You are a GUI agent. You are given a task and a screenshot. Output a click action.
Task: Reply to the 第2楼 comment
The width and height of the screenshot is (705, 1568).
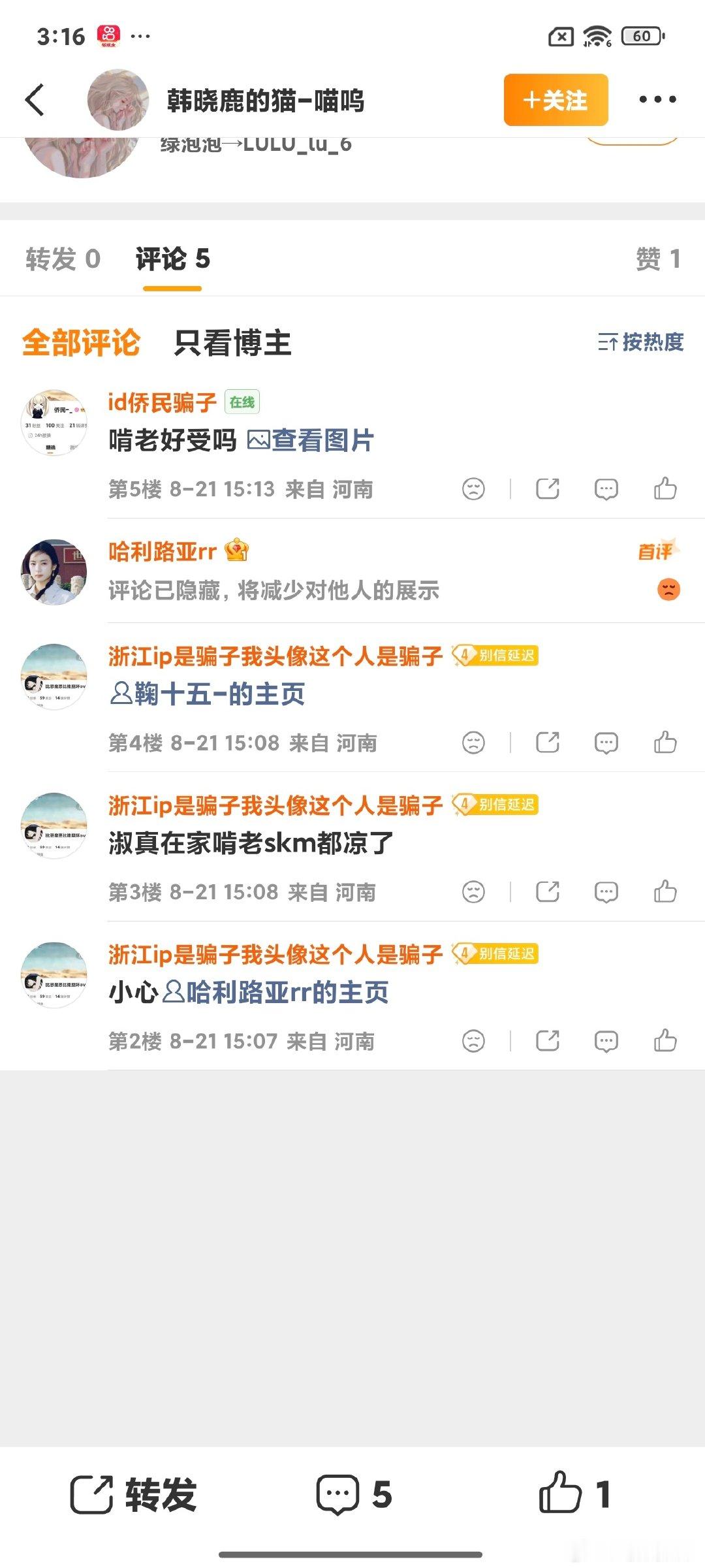(x=606, y=1041)
